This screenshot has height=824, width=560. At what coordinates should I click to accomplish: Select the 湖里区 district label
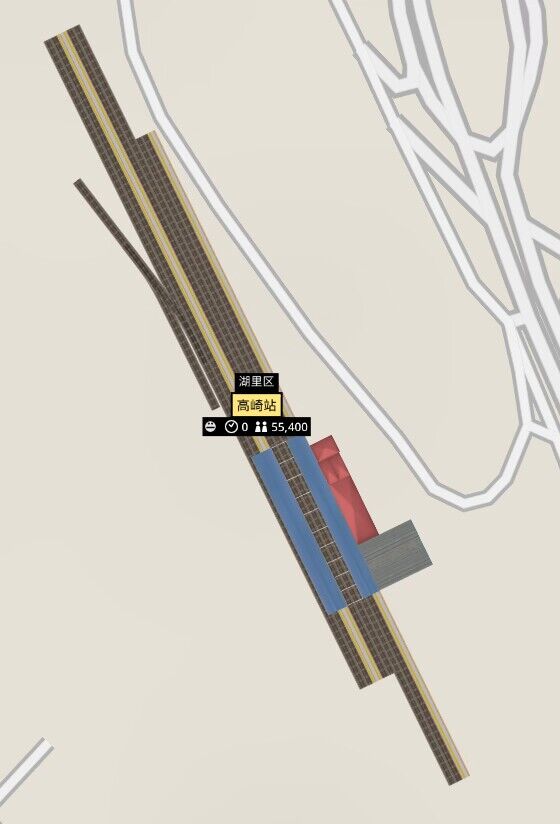click(x=256, y=381)
